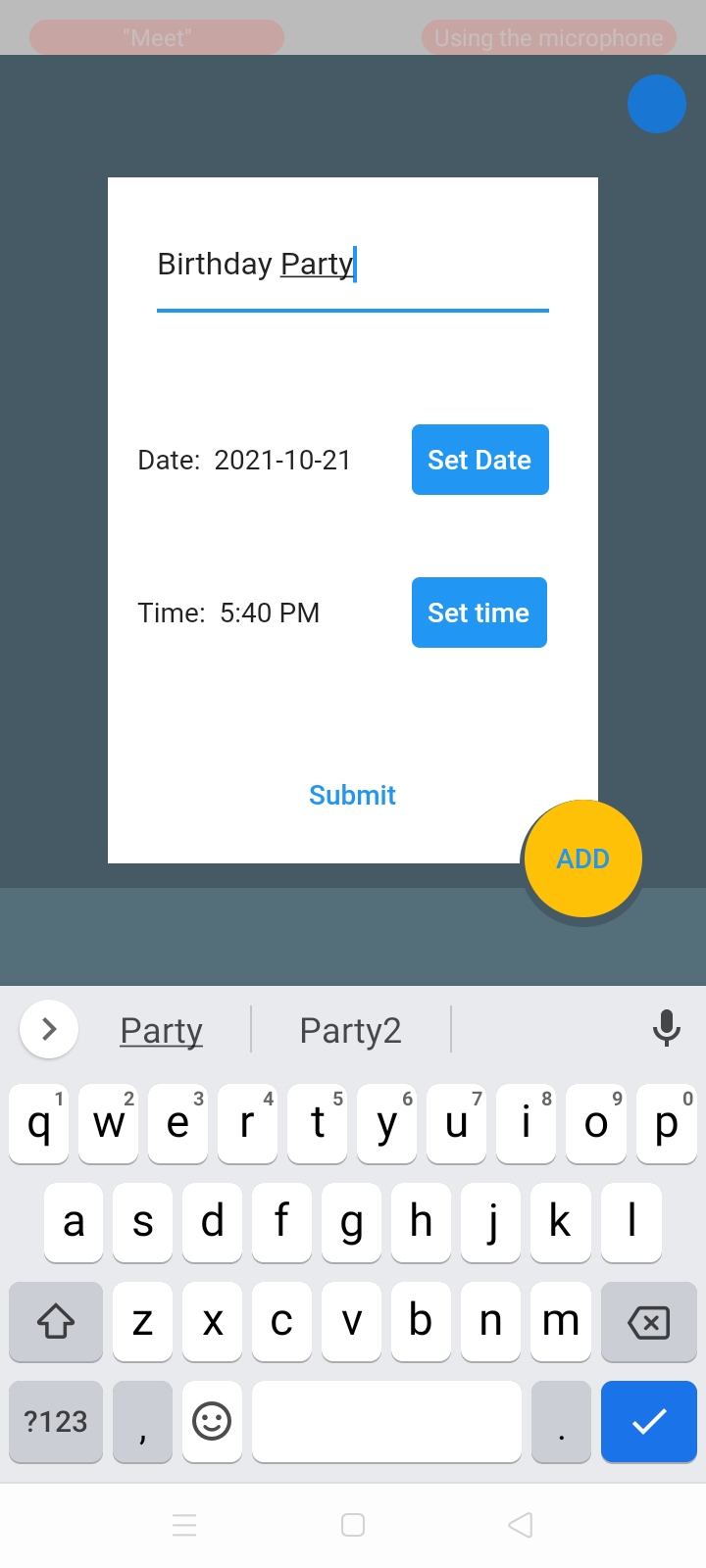Confirm input with the blue checkmark key
This screenshot has width=706, height=1568.
point(648,1422)
